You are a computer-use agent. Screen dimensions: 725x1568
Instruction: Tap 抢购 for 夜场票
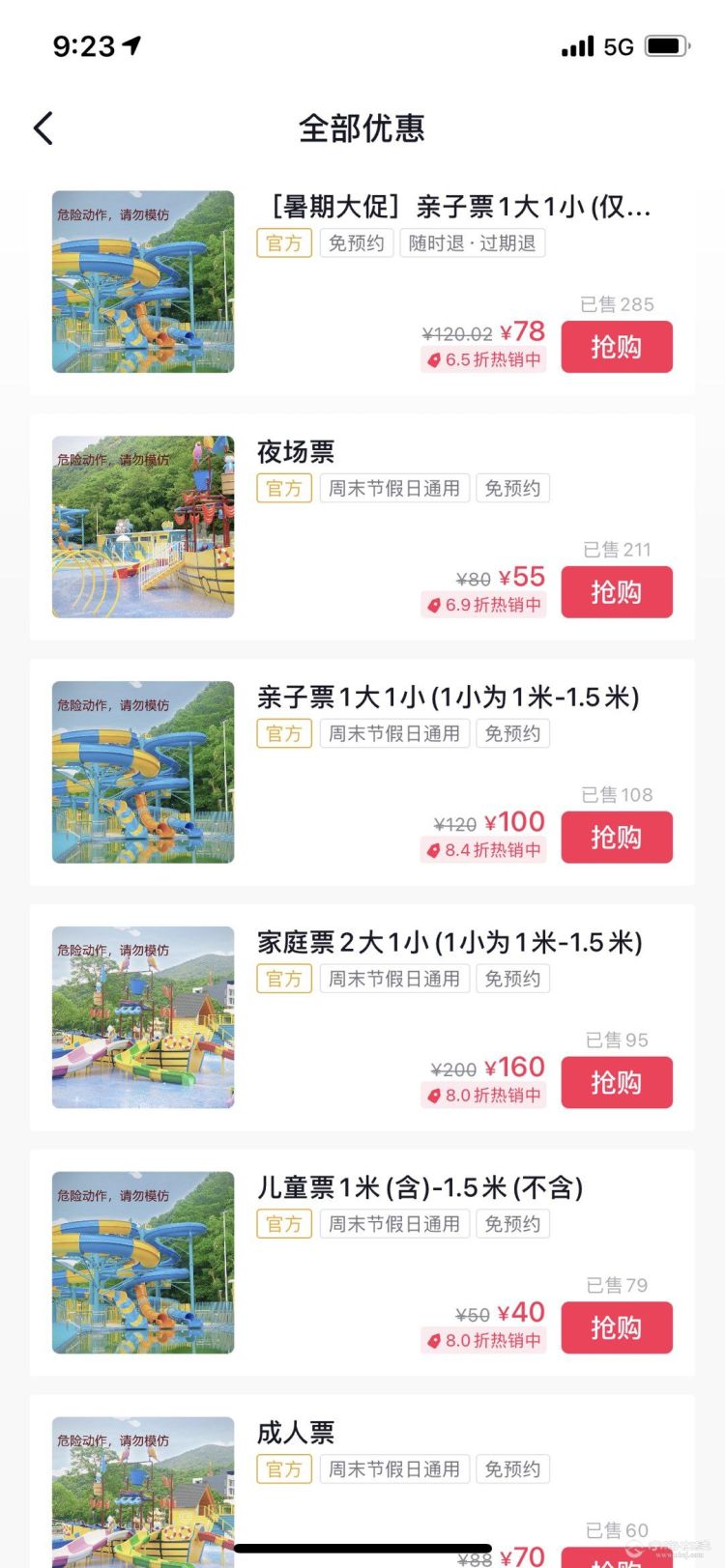coord(616,592)
